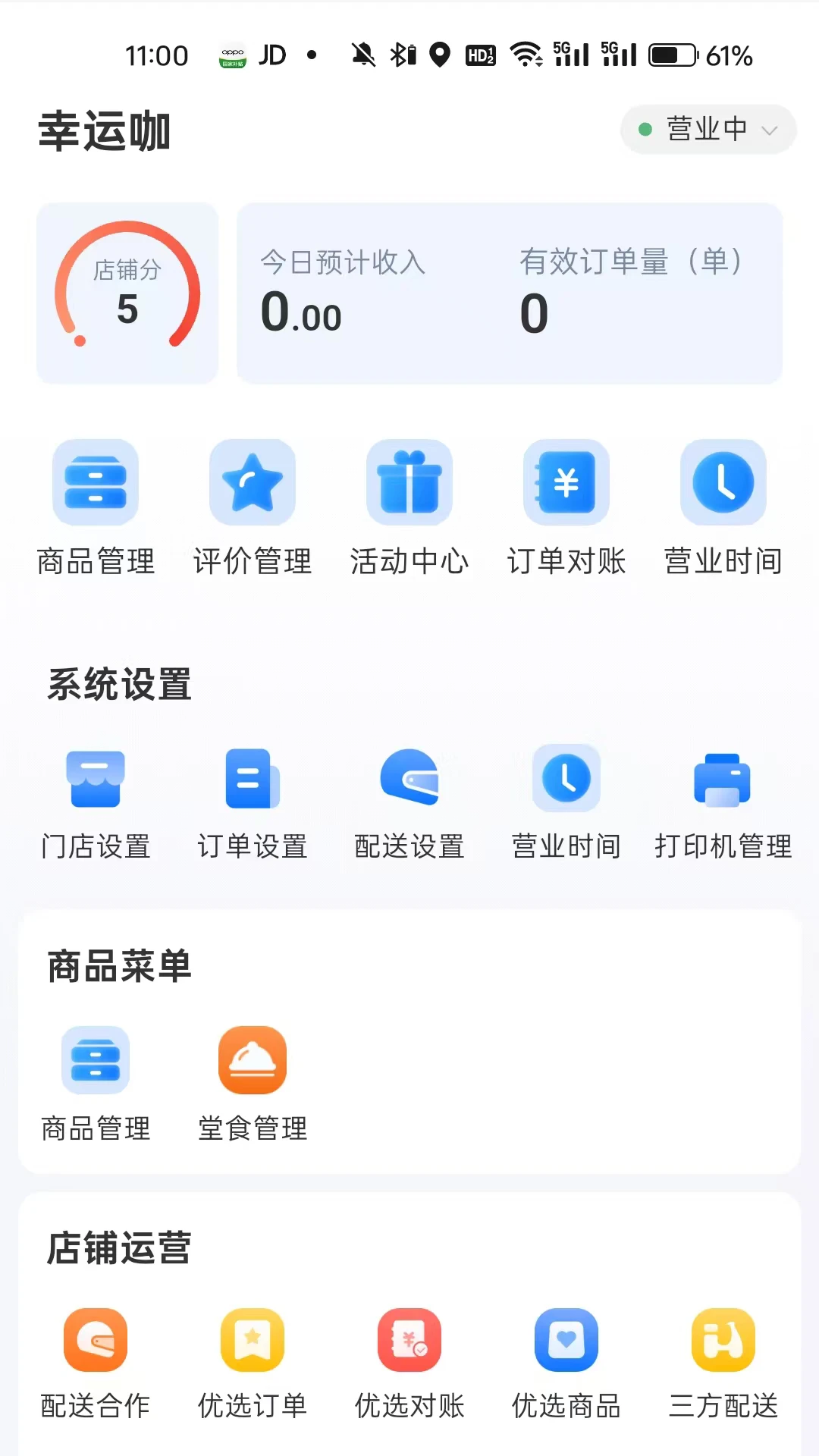
Task: Open 订单设置
Action: tap(253, 804)
